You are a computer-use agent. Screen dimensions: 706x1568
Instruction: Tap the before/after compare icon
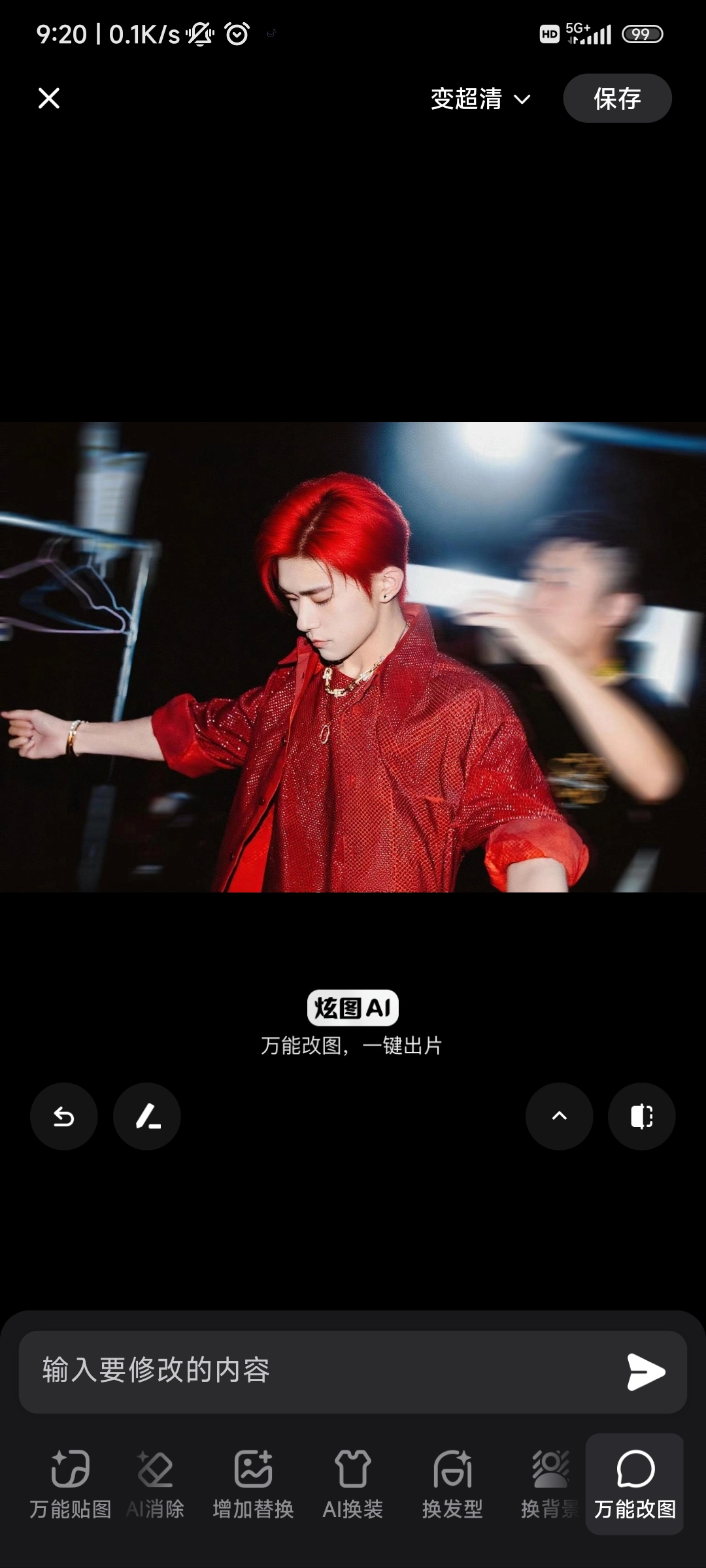(642, 1117)
